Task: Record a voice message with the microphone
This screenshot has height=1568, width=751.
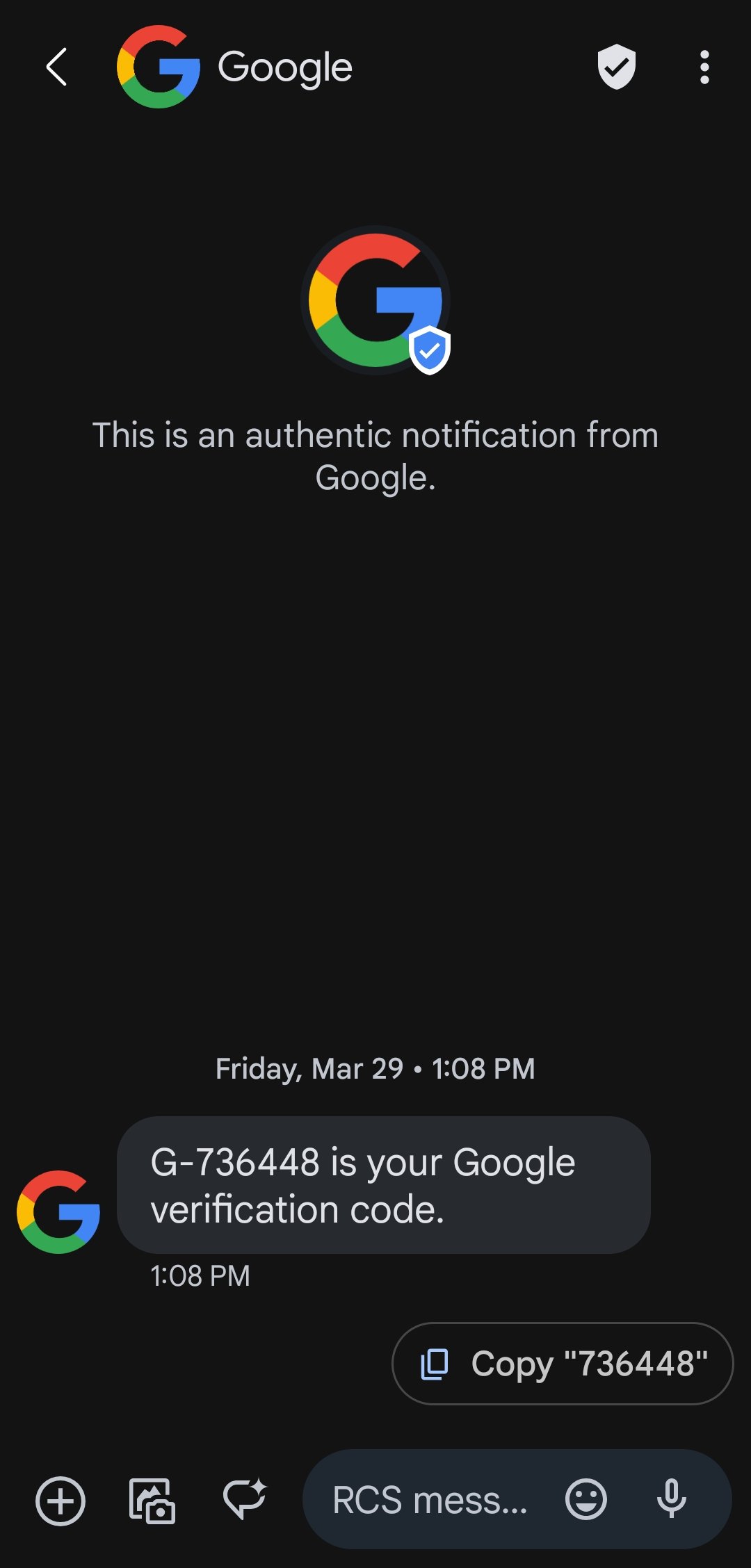Action: click(x=671, y=1499)
